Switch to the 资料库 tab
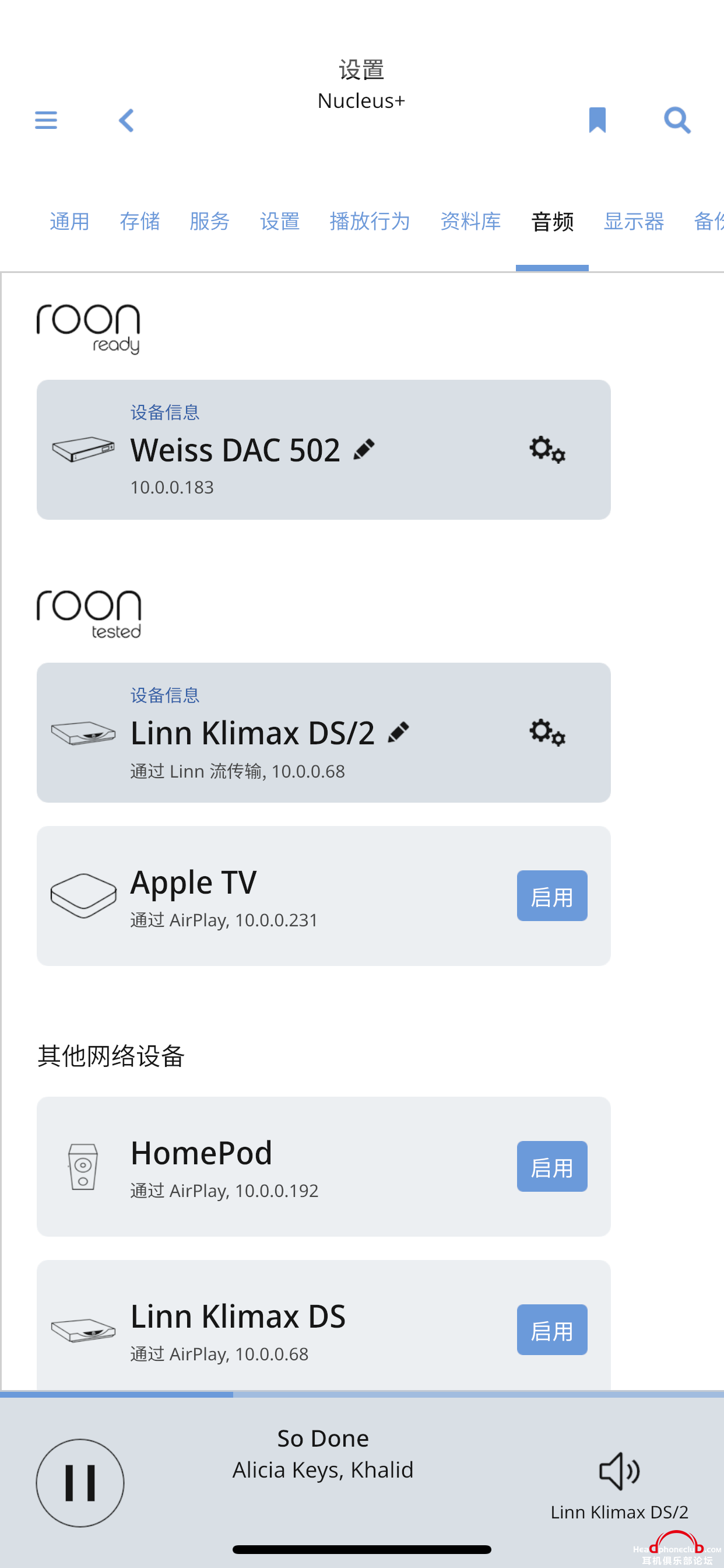Viewport: 724px width, 1568px height. [x=470, y=221]
